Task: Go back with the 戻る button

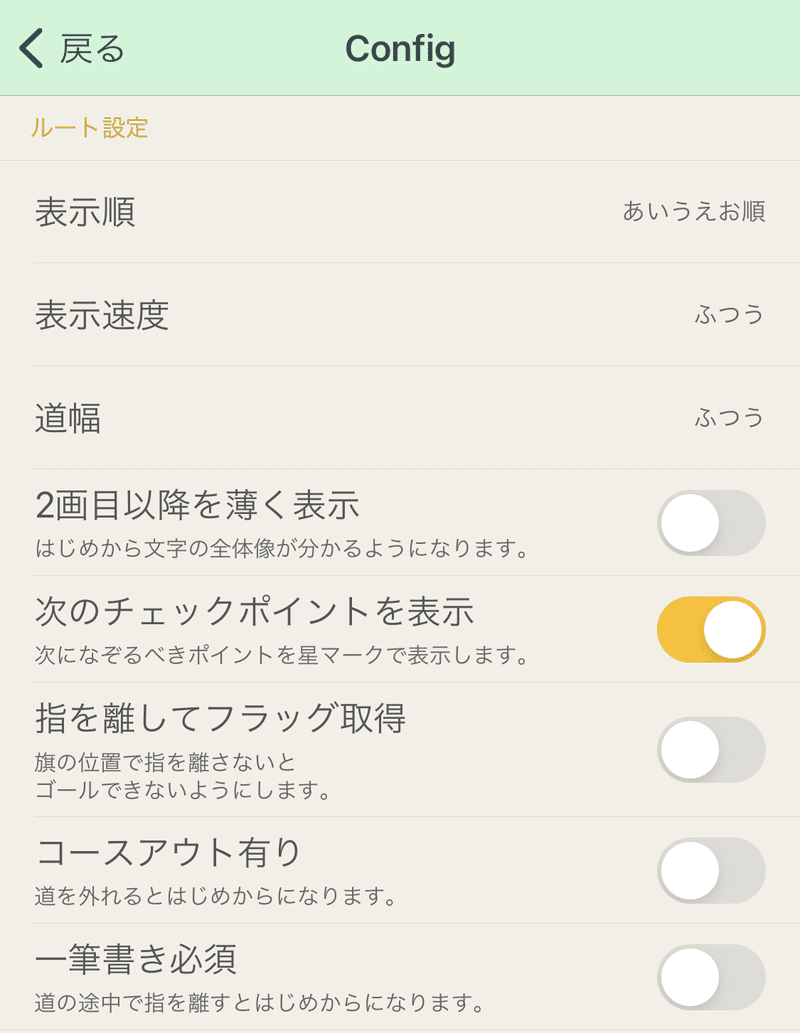Action: pyautogui.click(x=72, y=48)
